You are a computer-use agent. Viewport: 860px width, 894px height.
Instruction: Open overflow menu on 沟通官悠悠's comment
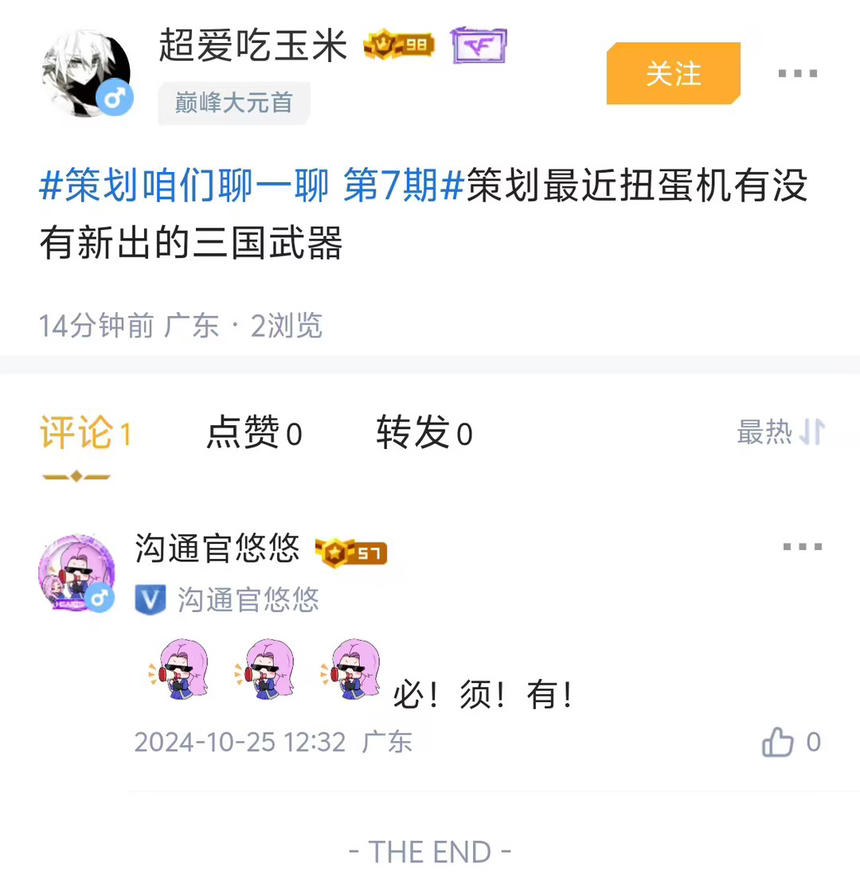point(801,547)
